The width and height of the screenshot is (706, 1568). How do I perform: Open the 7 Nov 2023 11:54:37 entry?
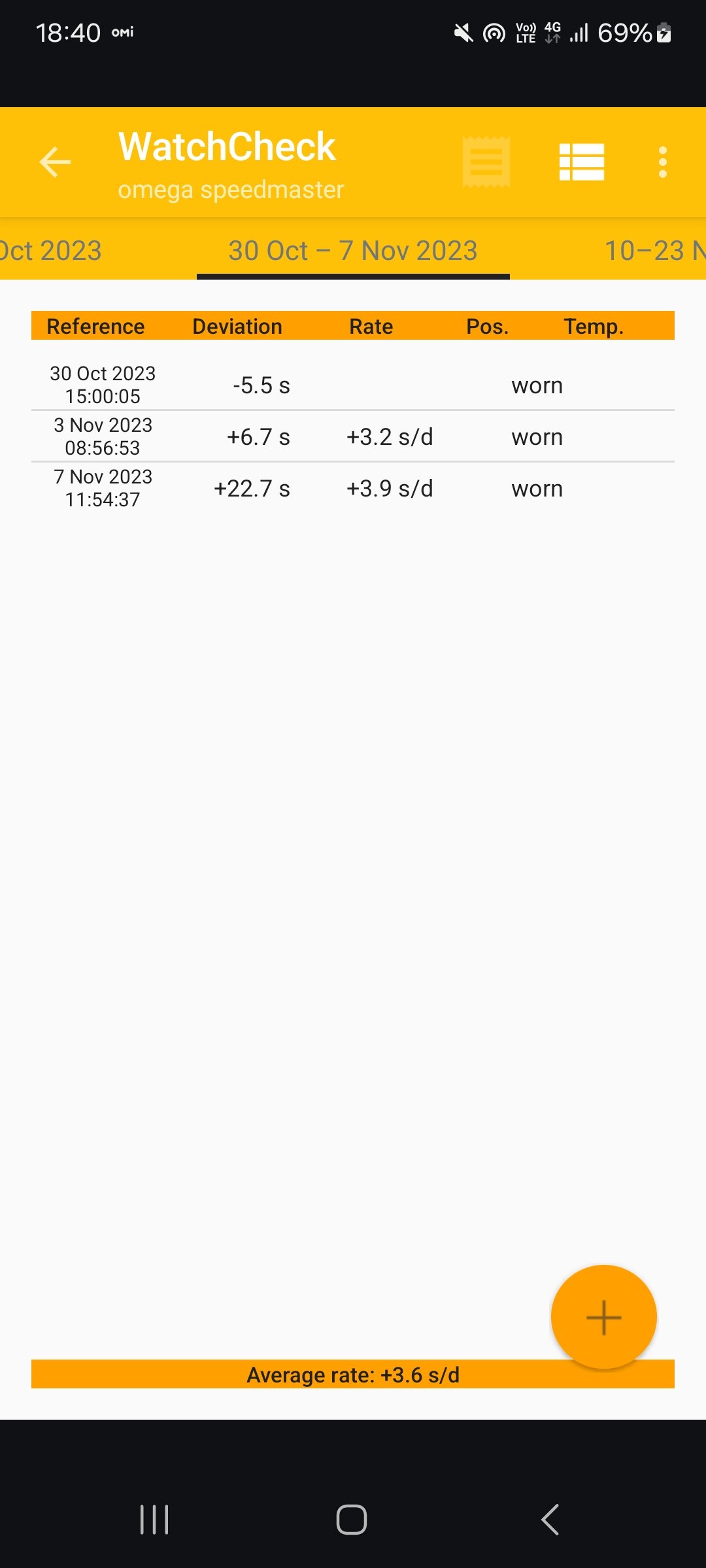click(353, 488)
